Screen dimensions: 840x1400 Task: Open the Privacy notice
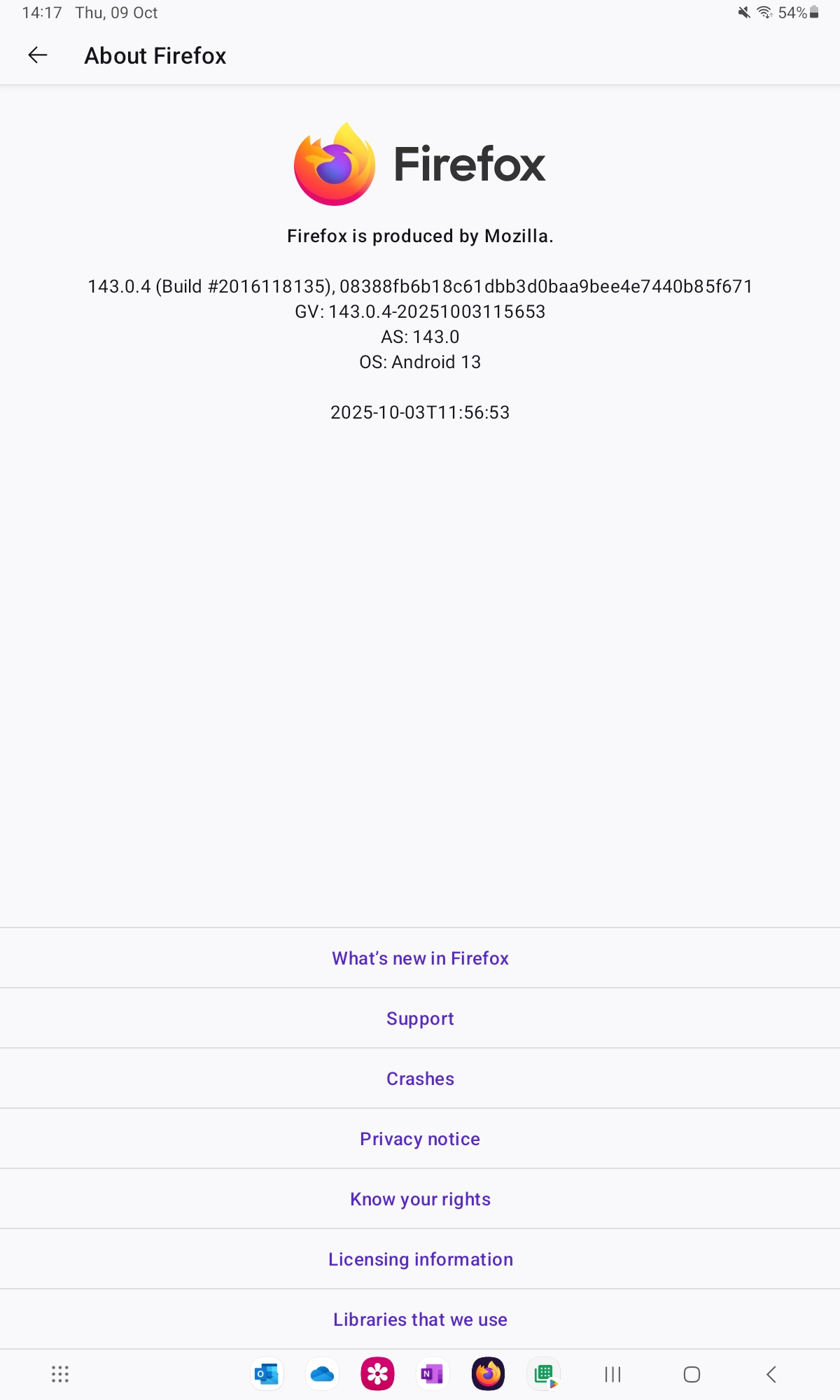point(420,1139)
